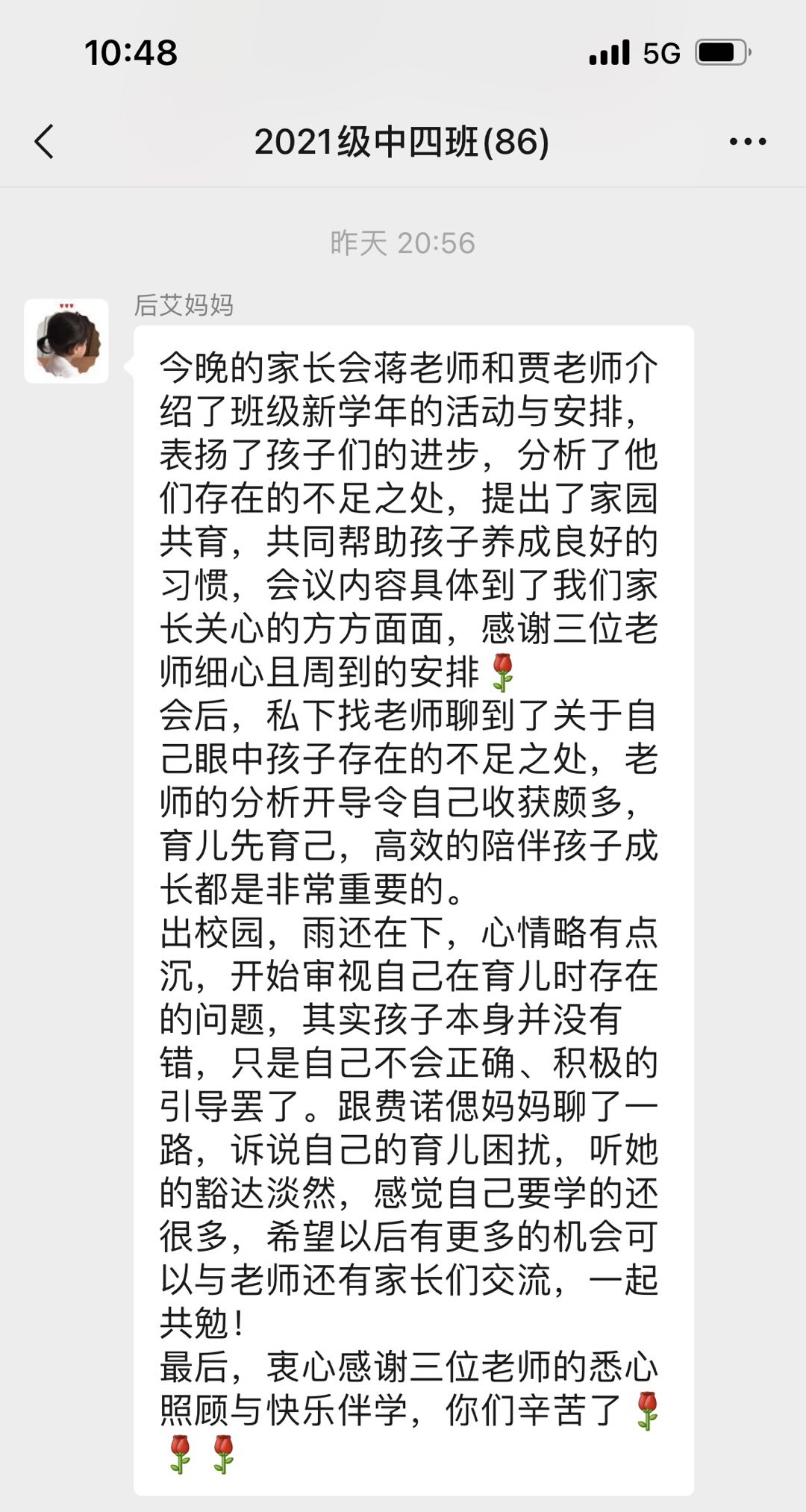This screenshot has height=1512, width=806.
Task: Open 后艾妈妈's profile avatar
Action: pos(66,341)
